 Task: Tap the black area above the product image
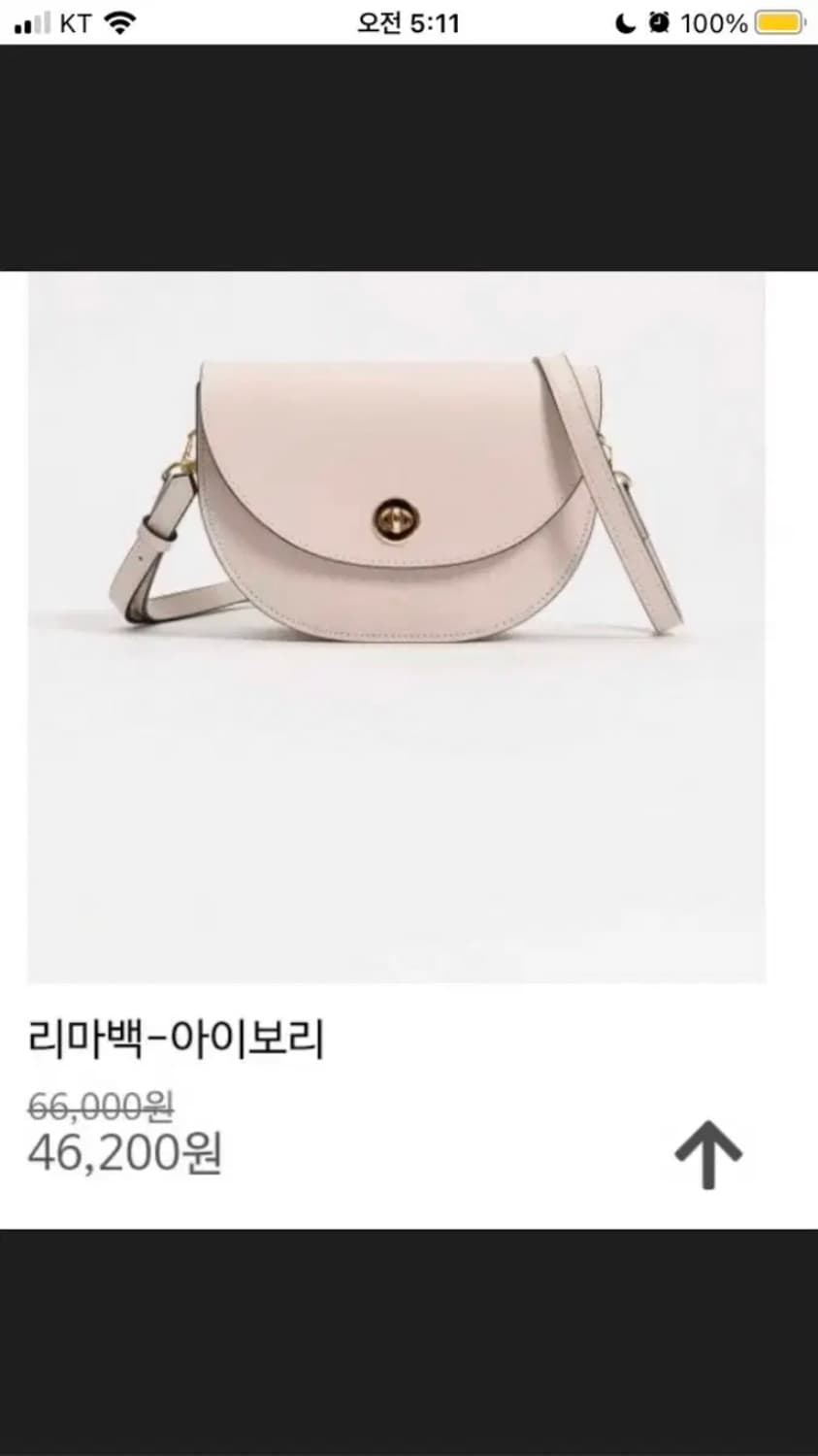coord(409,155)
